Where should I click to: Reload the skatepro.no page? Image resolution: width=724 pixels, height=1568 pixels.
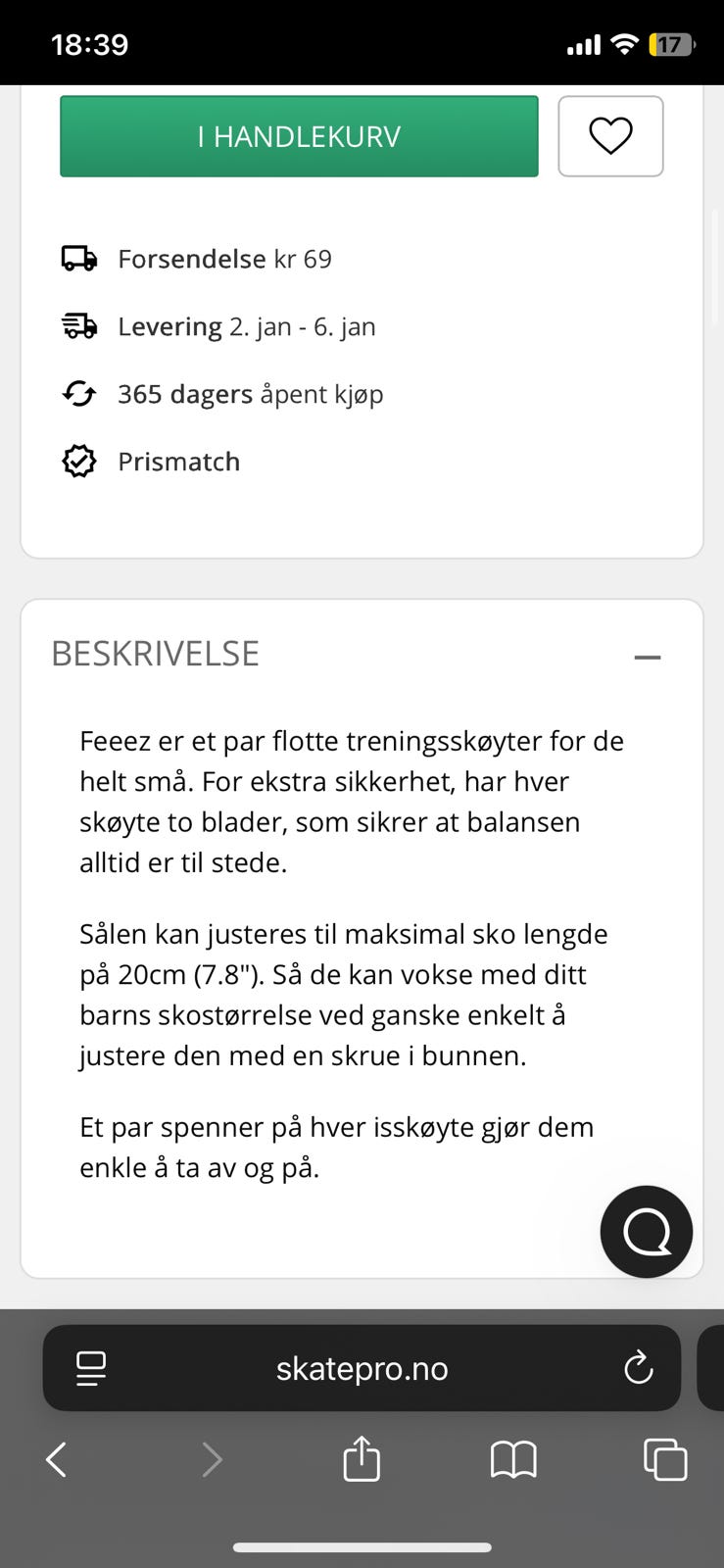[x=640, y=1368]
